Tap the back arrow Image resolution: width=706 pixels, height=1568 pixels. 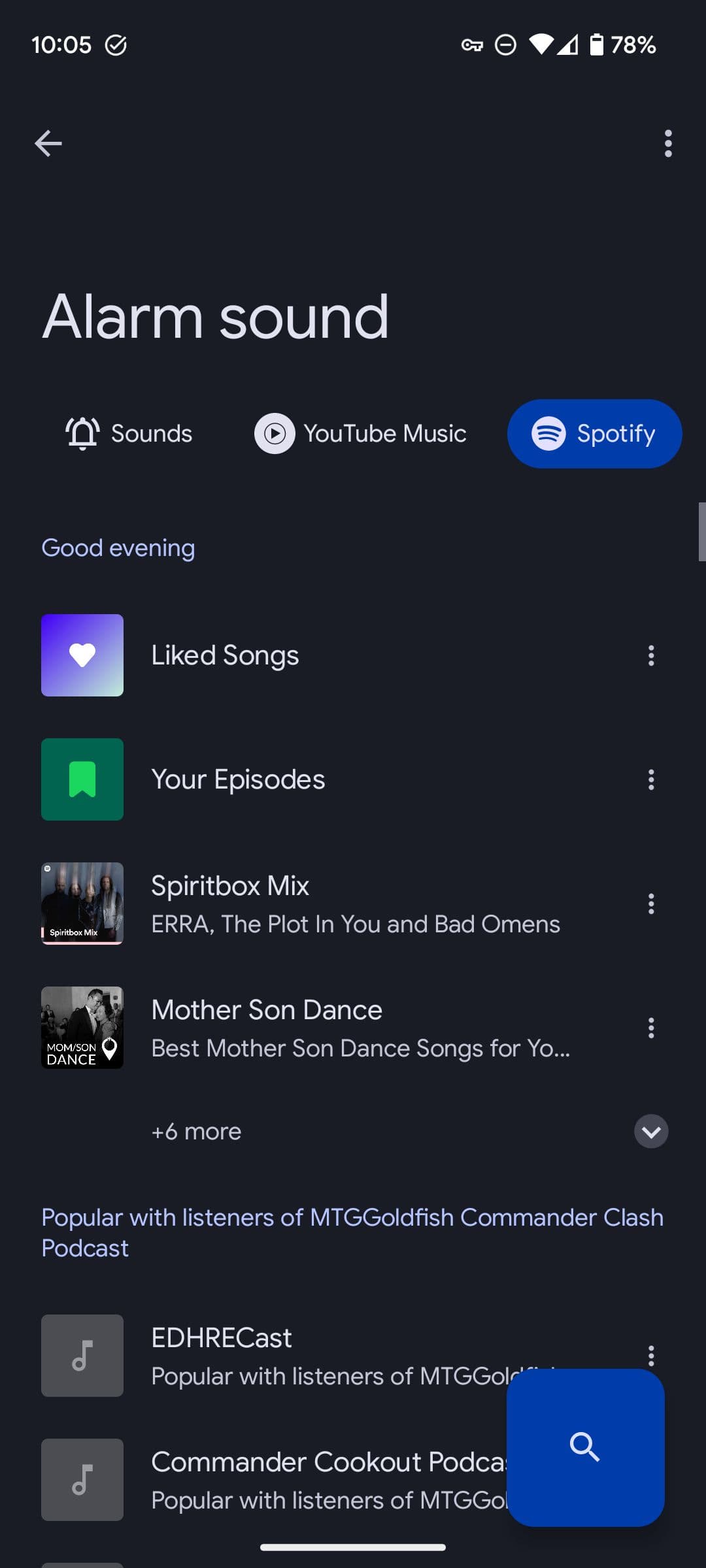tap(48, 143)
